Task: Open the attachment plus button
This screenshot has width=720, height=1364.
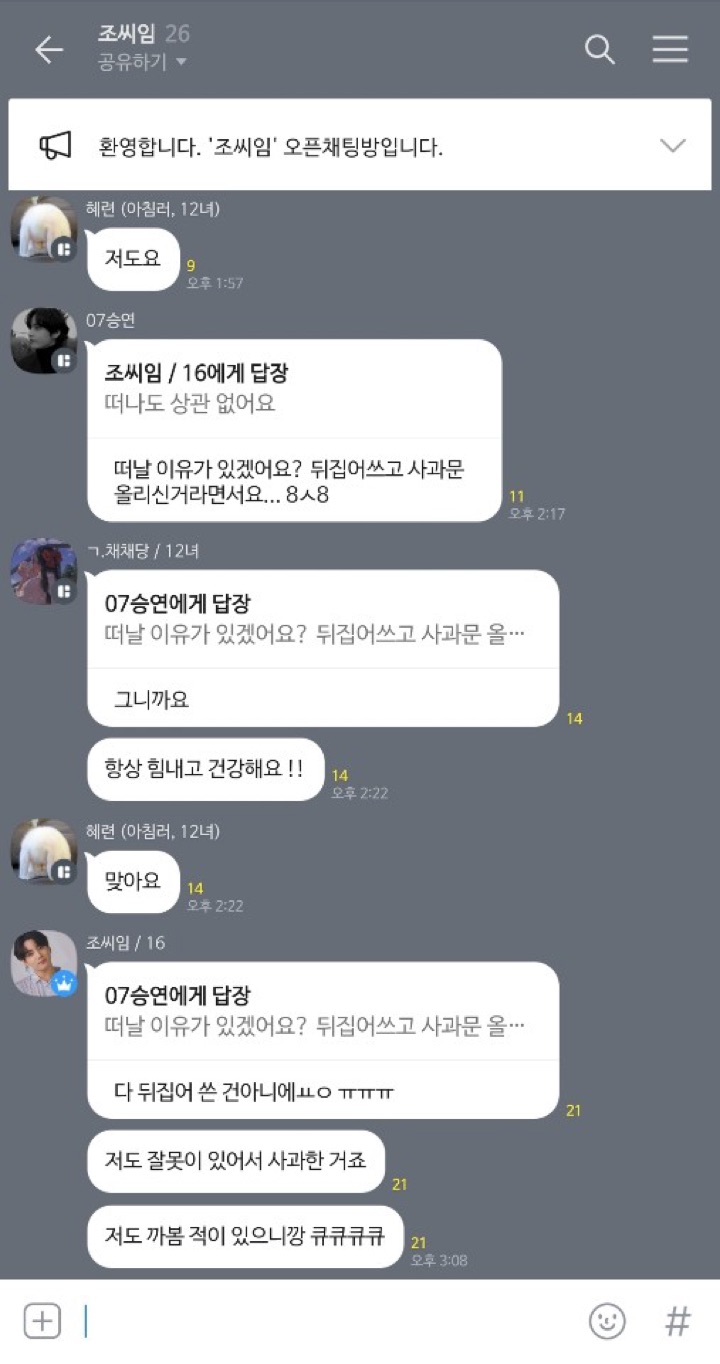Action: (x=42, y=1321)
